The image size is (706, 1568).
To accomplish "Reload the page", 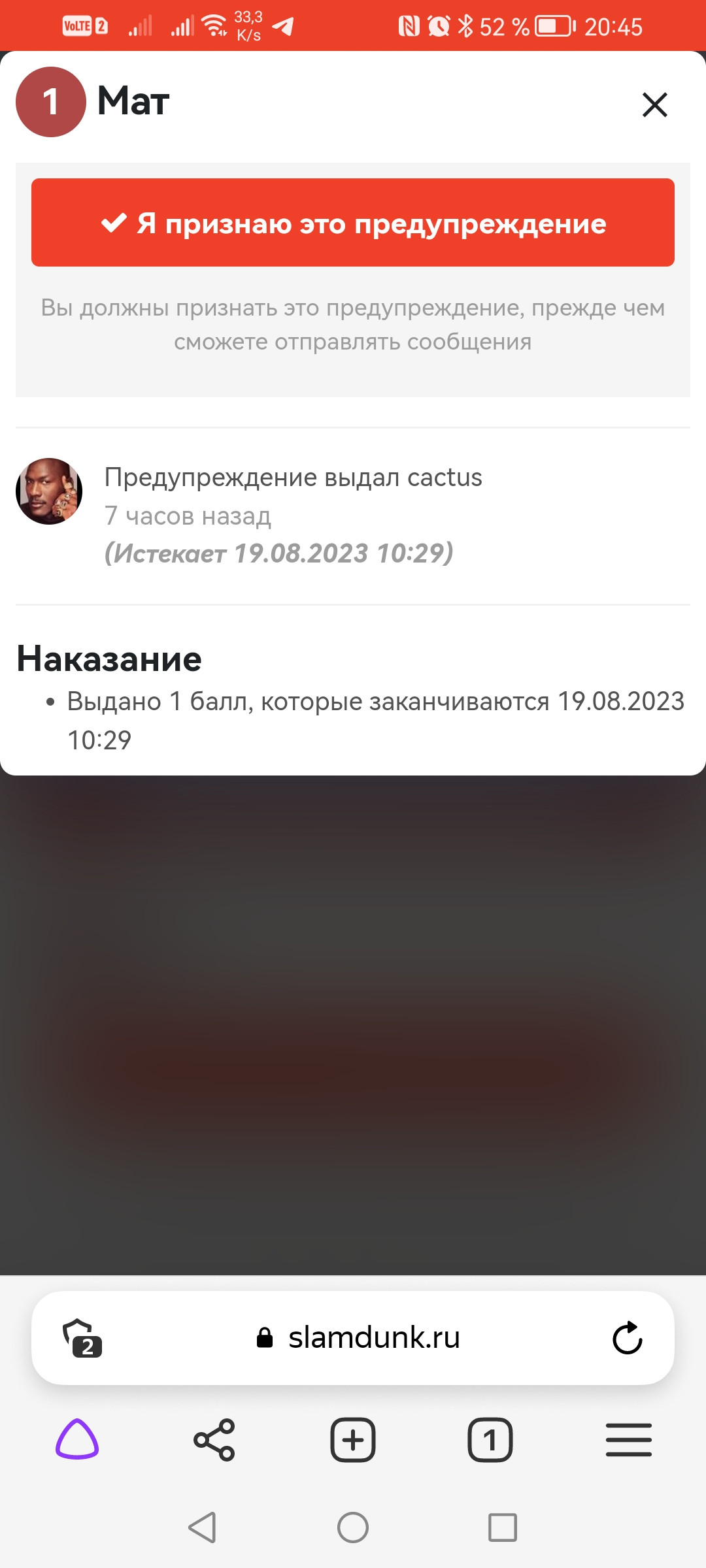I will [x=628, y=1337].
